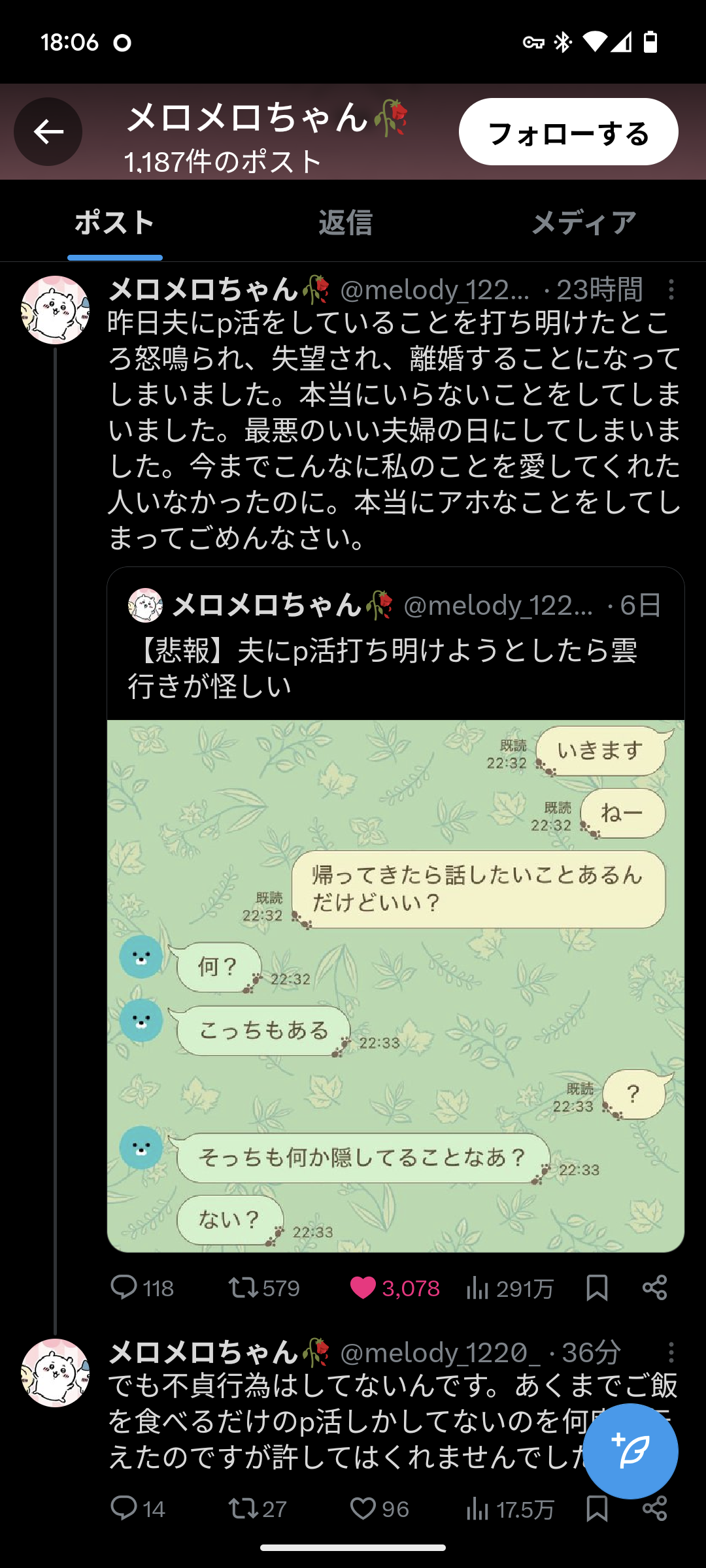Open profile avatar on the 23時間 post
Screen dimensions: 706x1568
pos(55,310)
